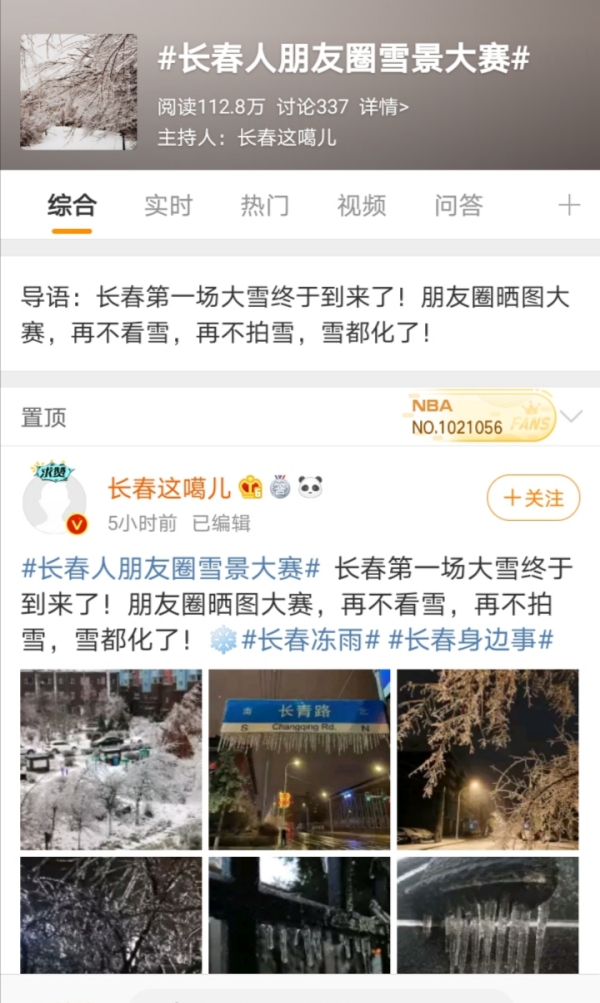Open the #长春冻雨# hashtag
This screenshot has height=1003, width=600.
[x=311, y=640]
